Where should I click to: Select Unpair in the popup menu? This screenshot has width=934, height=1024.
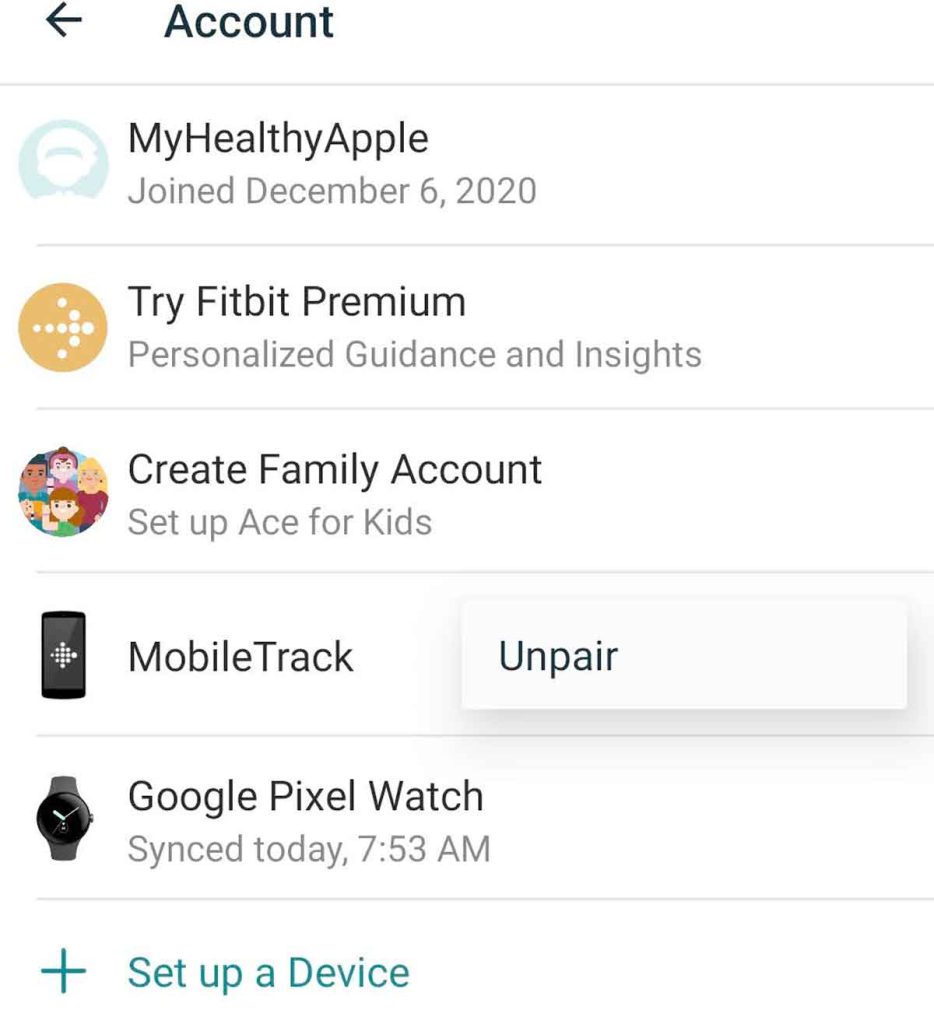coord(559,656)
